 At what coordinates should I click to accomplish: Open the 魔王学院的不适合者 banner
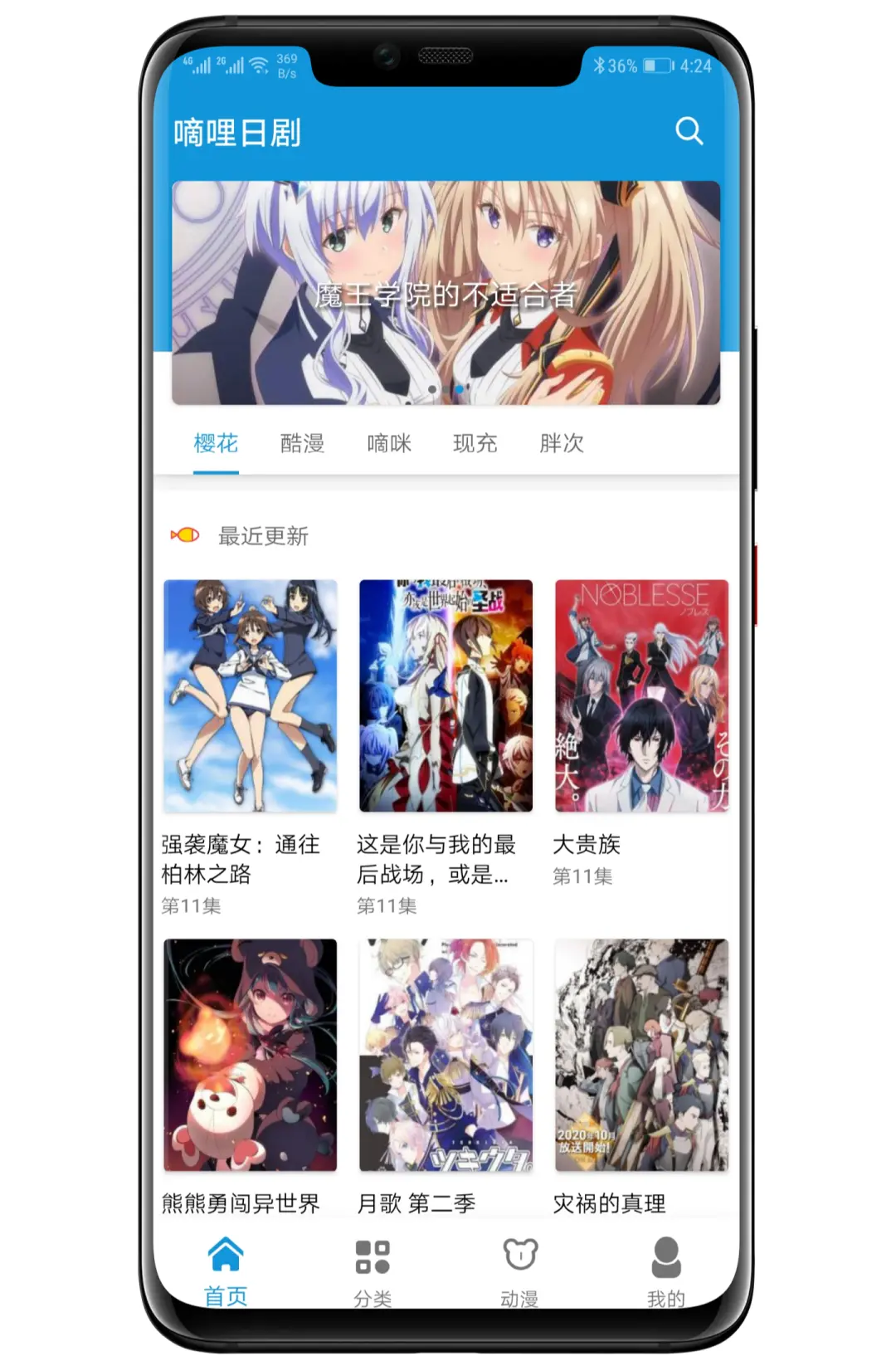[446, 293]
